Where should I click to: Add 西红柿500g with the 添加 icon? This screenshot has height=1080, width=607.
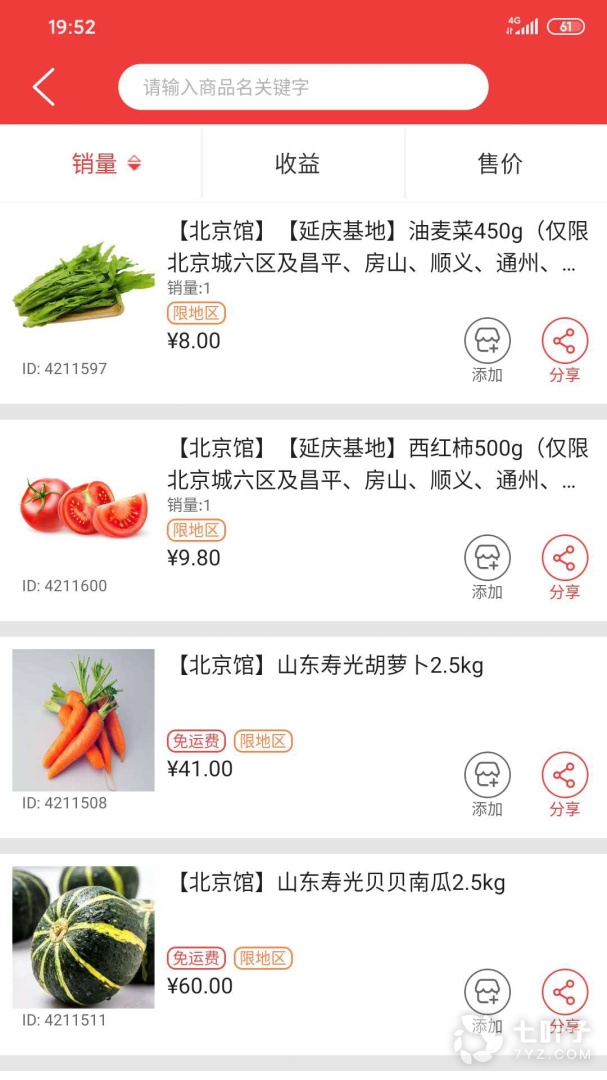coord(487,559)
